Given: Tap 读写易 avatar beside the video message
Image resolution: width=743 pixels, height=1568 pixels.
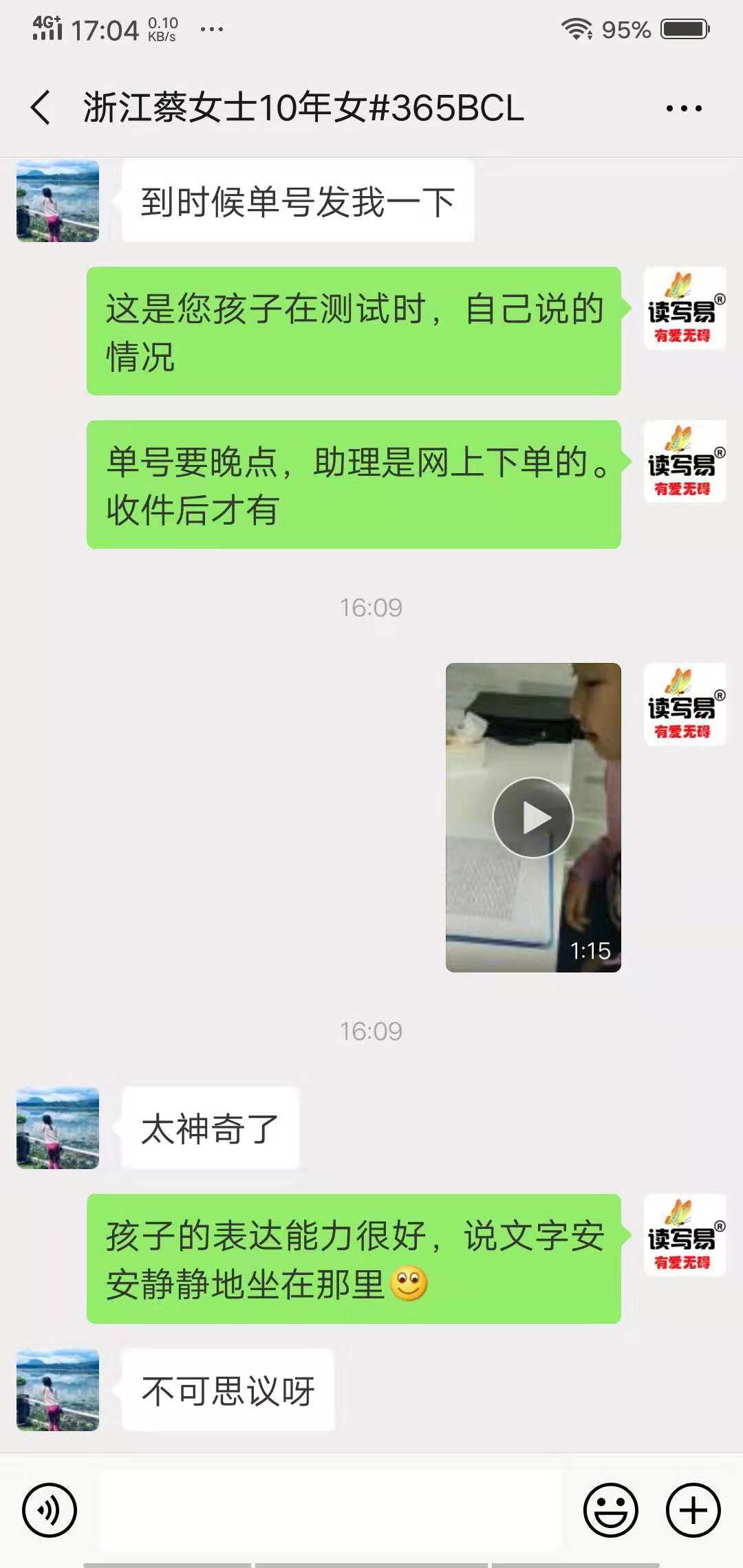Looking at the screenshot, I should point(685,704).
